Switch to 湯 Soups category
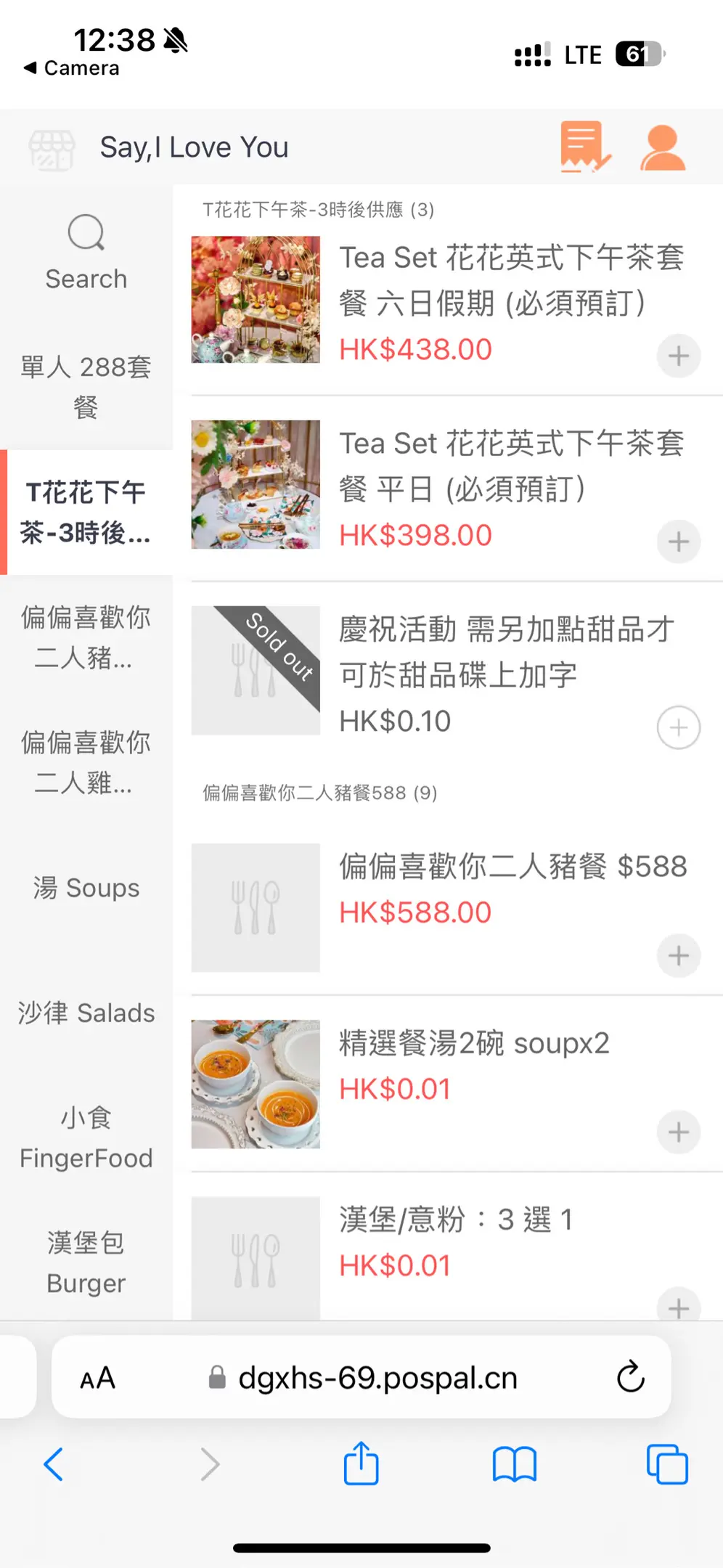723x1568 pixels. coord(86,888)
